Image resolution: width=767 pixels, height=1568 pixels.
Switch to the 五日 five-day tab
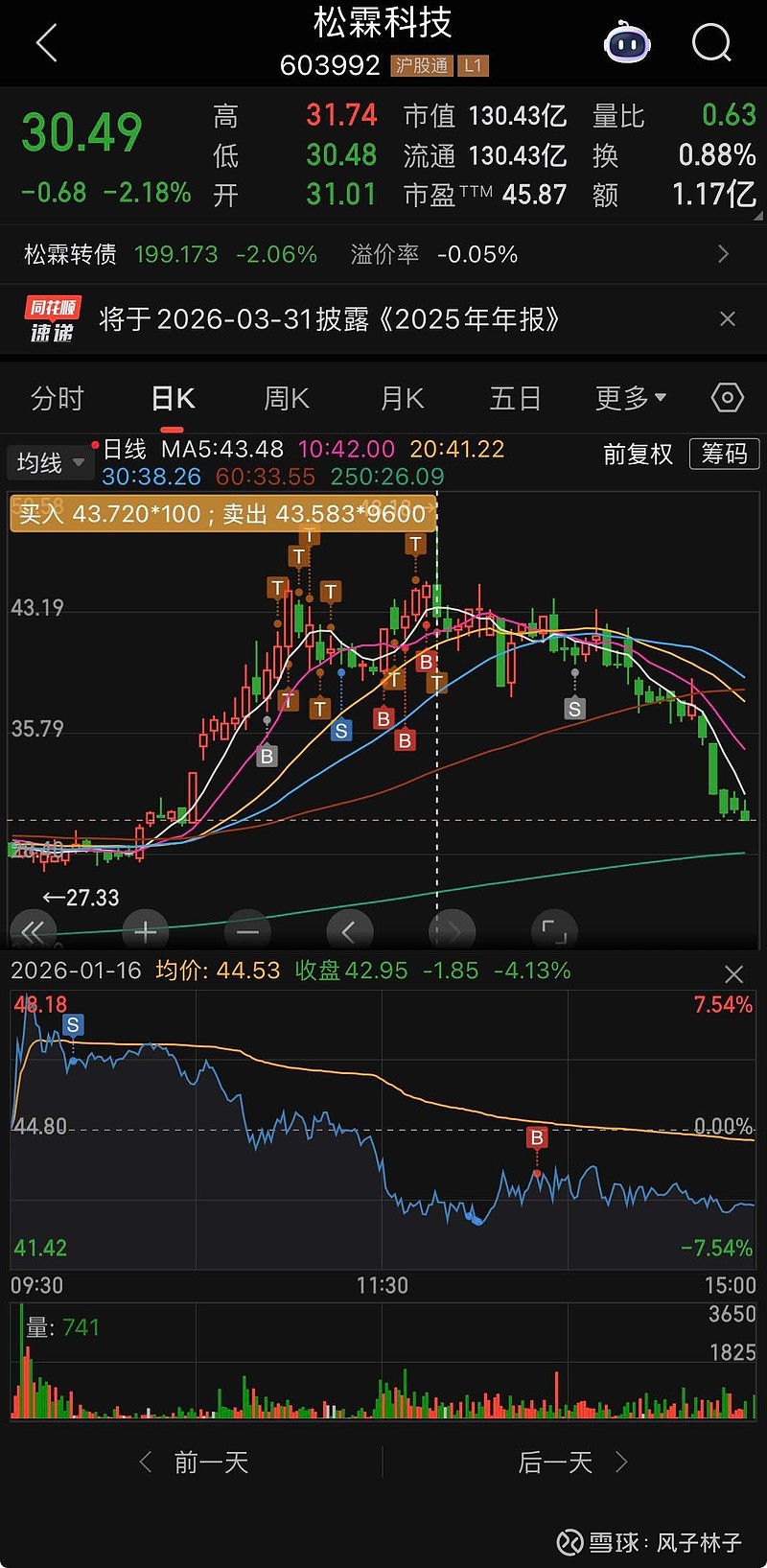coord(516,397)
